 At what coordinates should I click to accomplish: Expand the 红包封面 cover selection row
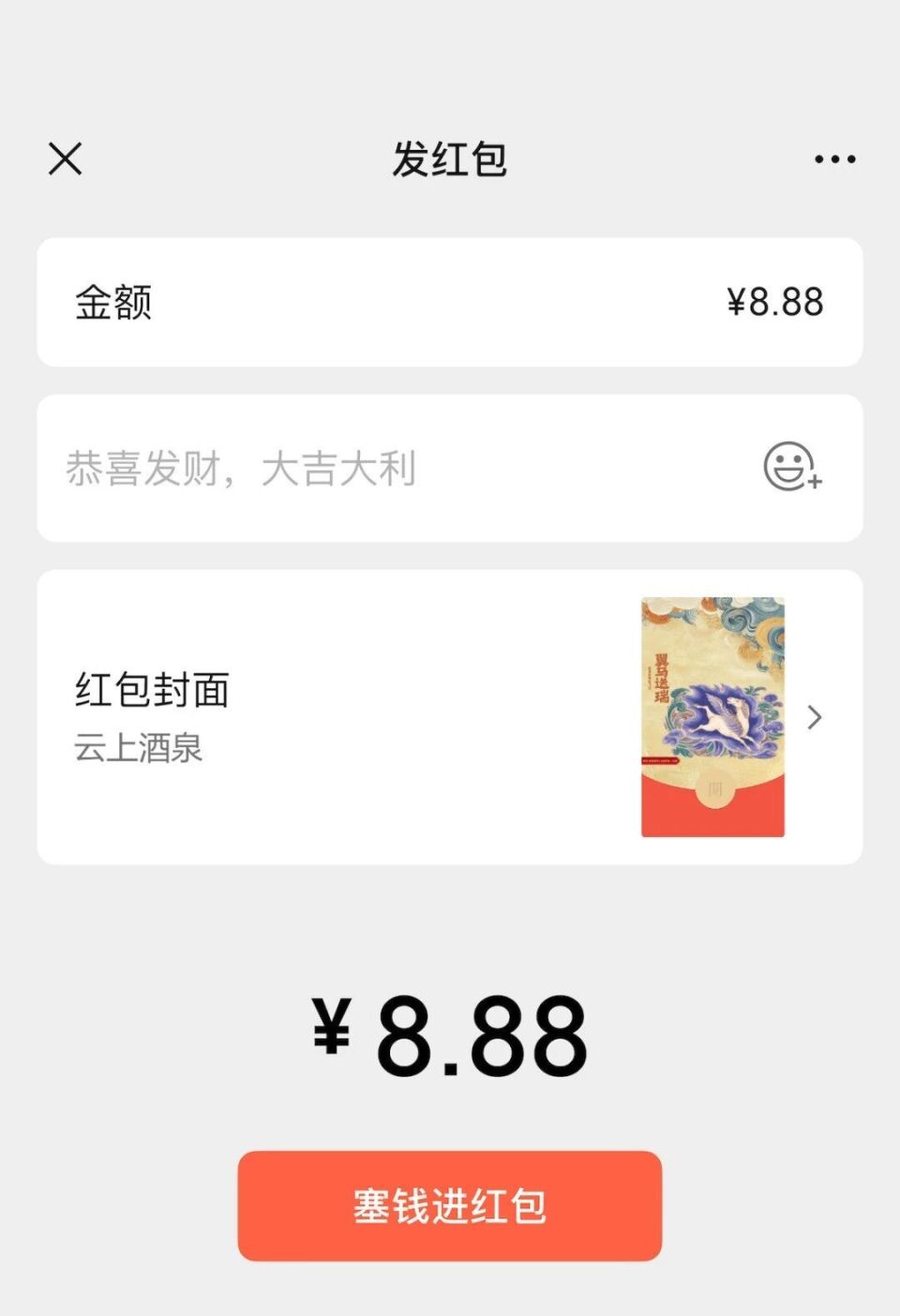click(x=450, y=717)
